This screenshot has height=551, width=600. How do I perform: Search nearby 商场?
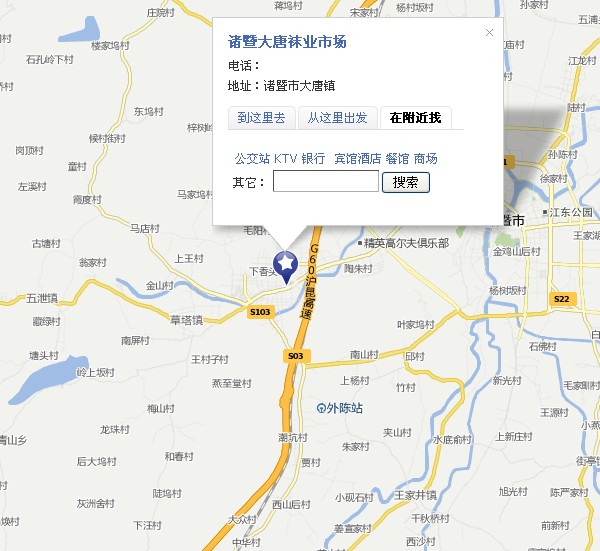(x=425, y=159)
